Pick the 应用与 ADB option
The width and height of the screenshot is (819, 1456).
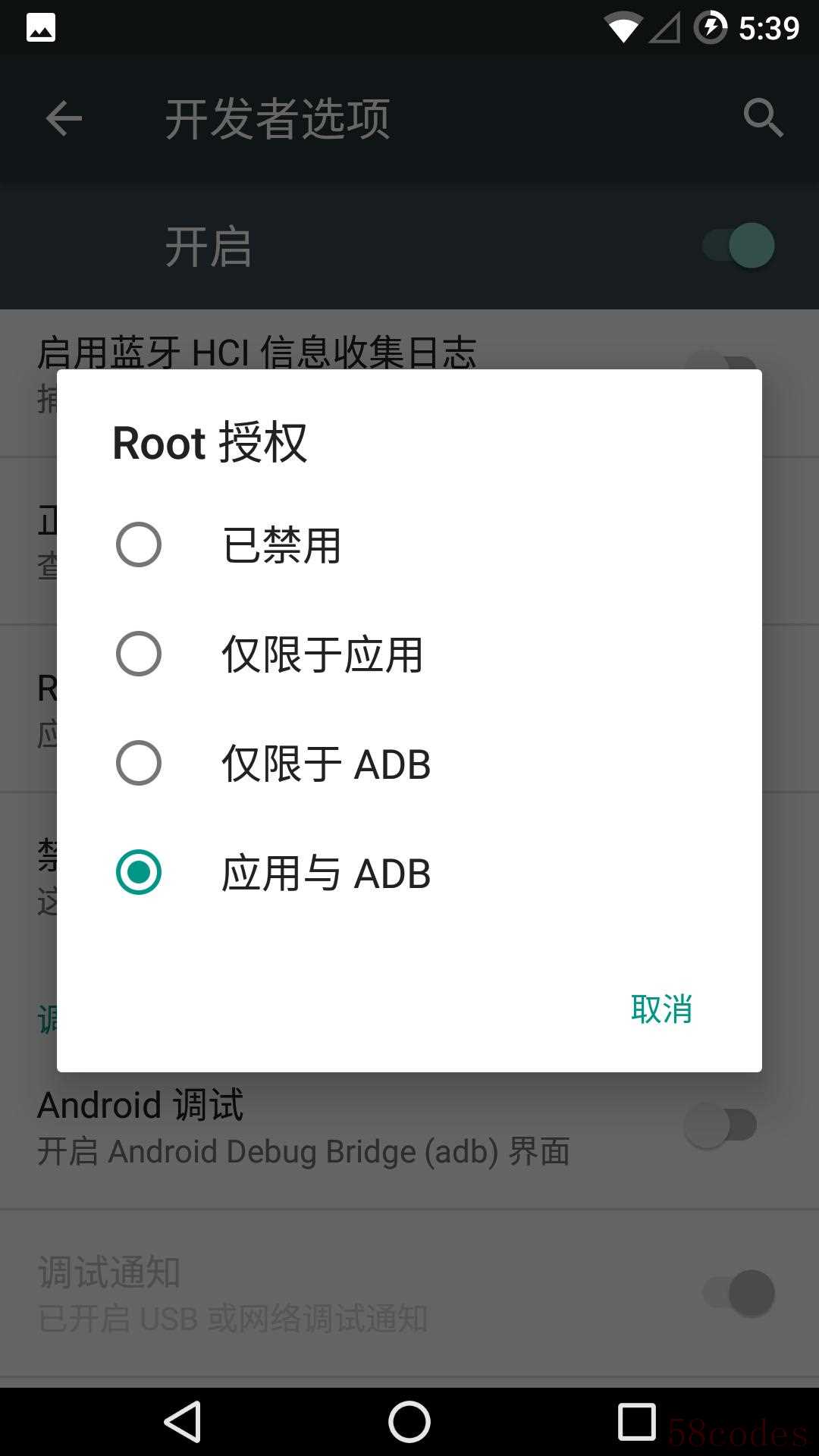point(139,872)
